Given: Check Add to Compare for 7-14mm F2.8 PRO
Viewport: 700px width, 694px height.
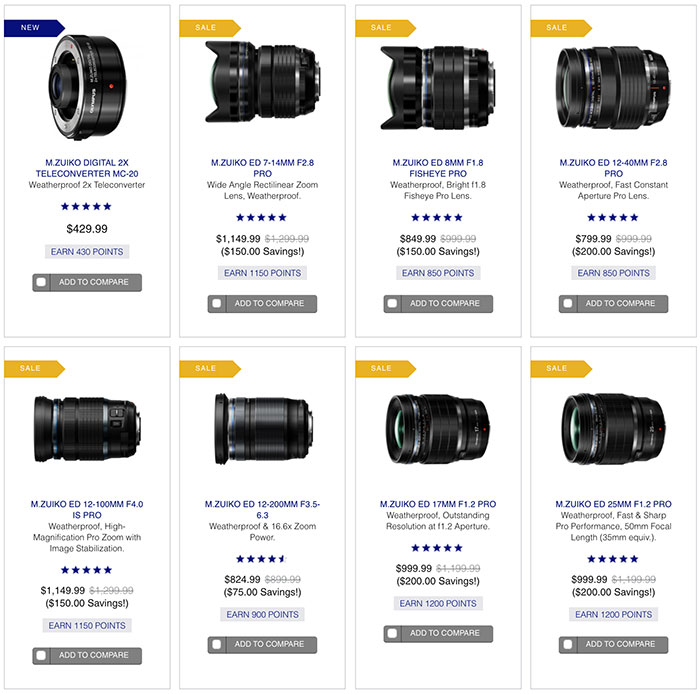Looking at the screenshot, I should [x=216, y=304].
